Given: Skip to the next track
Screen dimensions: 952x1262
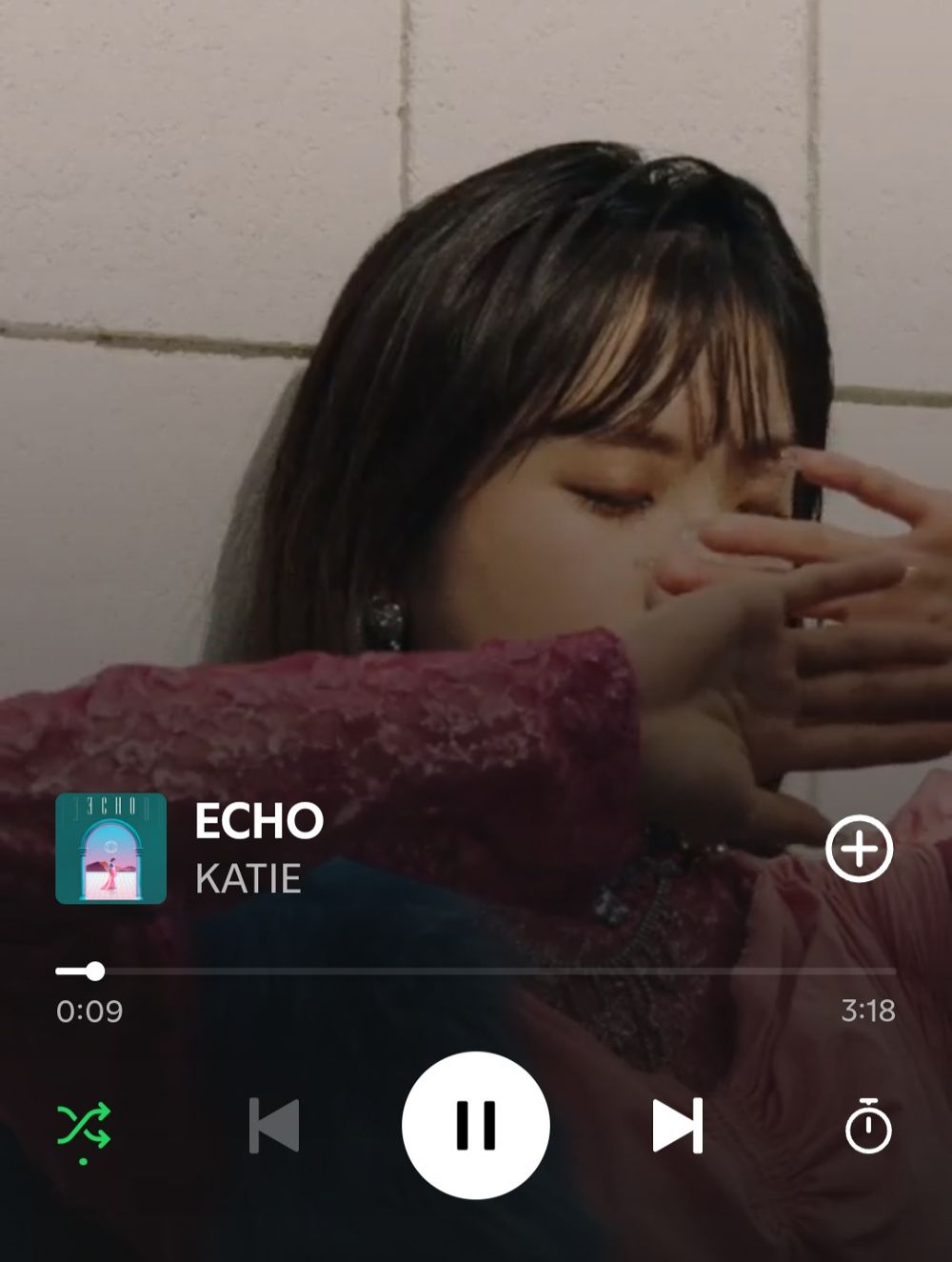Looking at the screenshot, I should 678,1126.
